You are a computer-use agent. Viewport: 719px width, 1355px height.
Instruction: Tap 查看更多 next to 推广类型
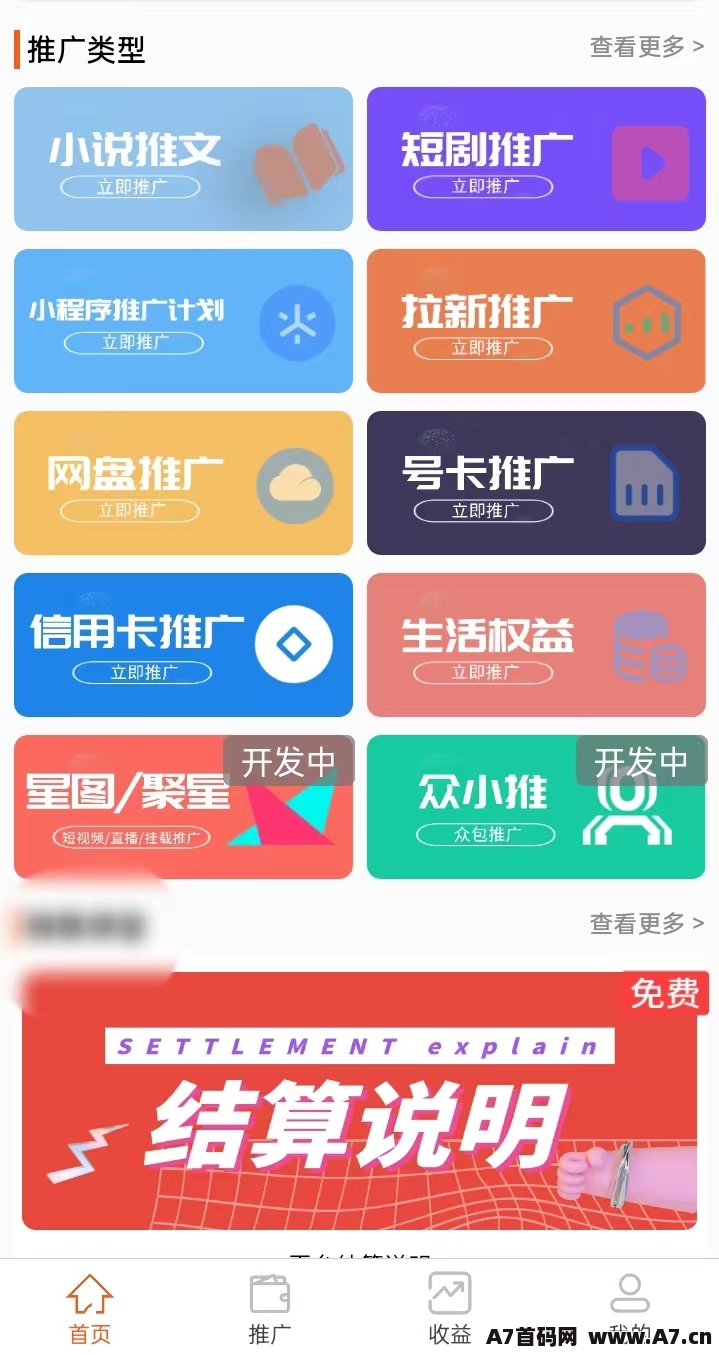647,47
